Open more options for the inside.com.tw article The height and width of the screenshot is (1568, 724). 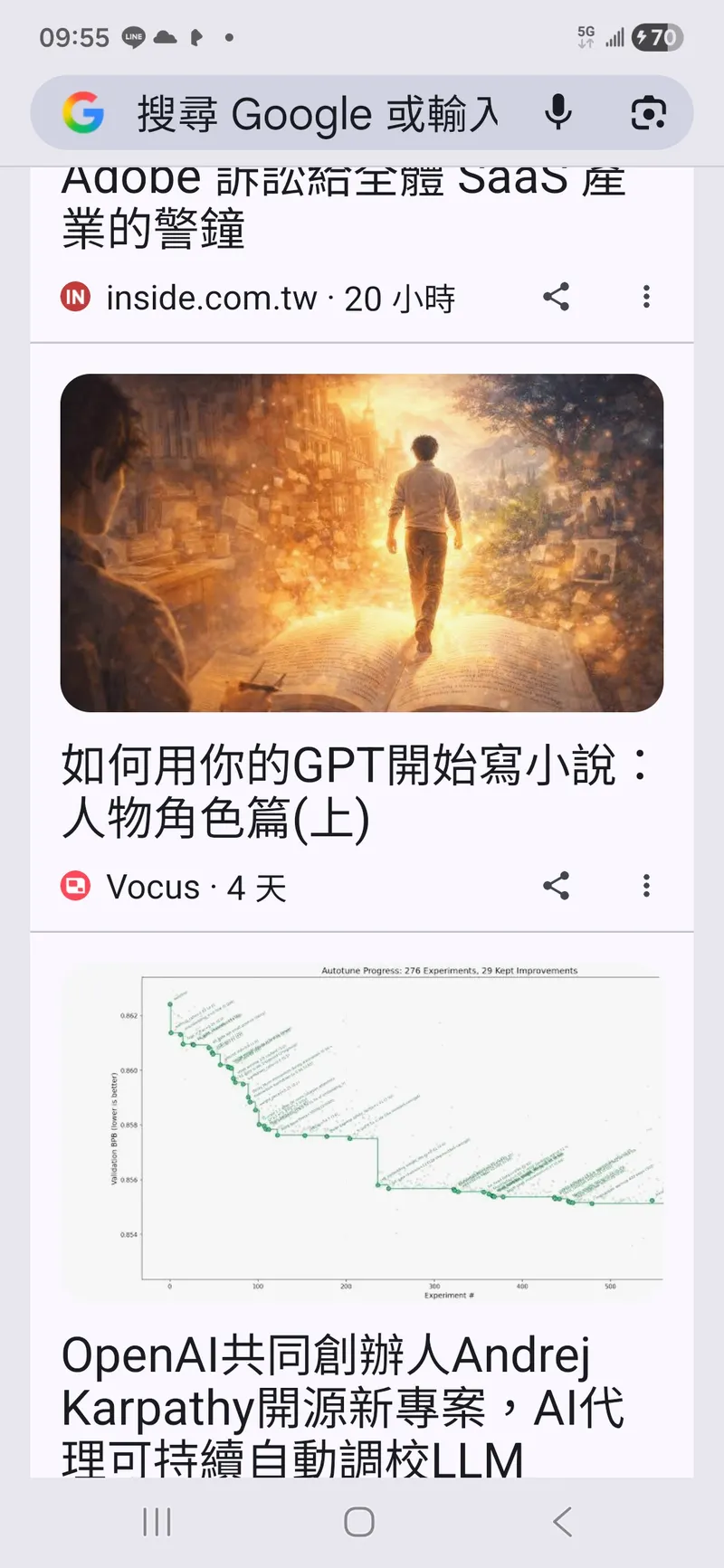click(646, 297)
